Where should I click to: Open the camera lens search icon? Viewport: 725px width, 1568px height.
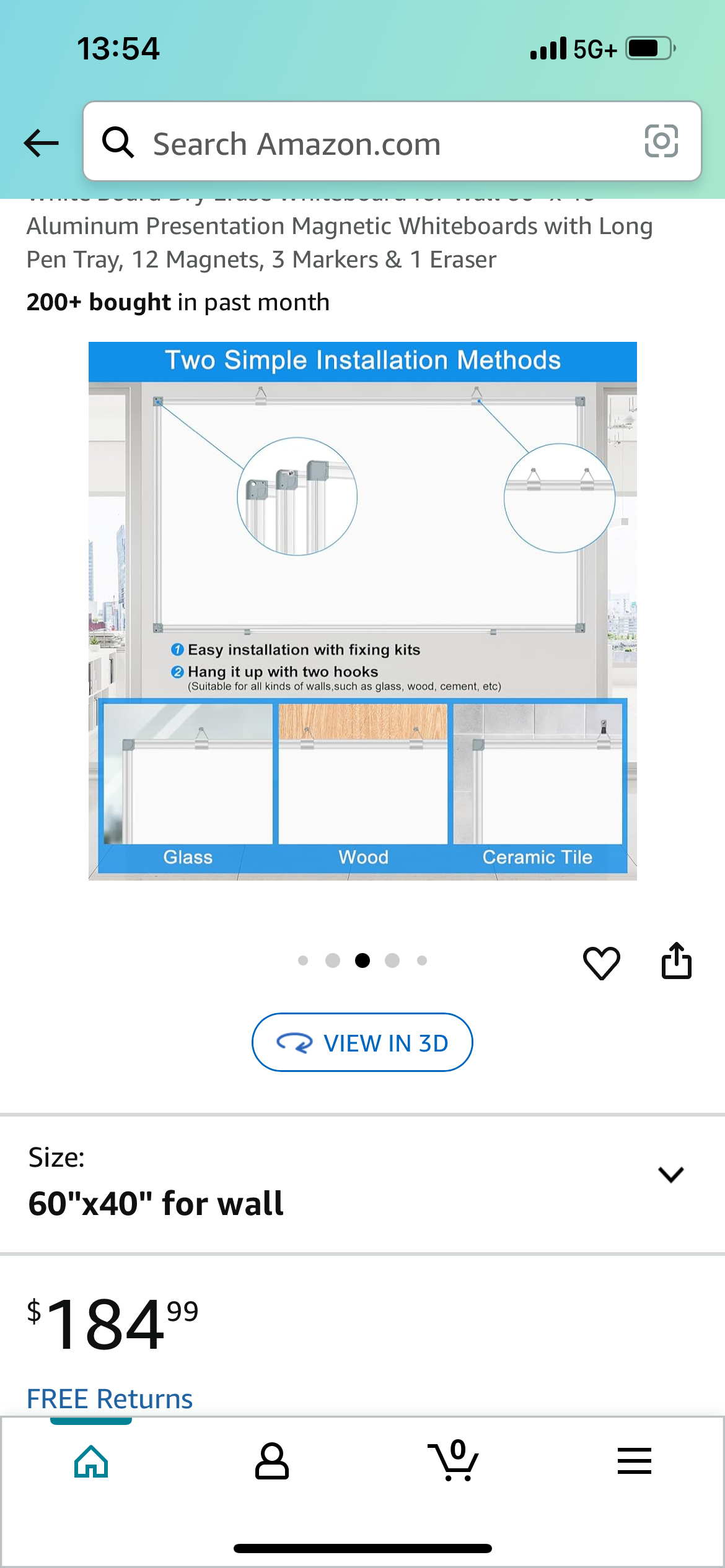pyautogui.click(x=661, y=142)
